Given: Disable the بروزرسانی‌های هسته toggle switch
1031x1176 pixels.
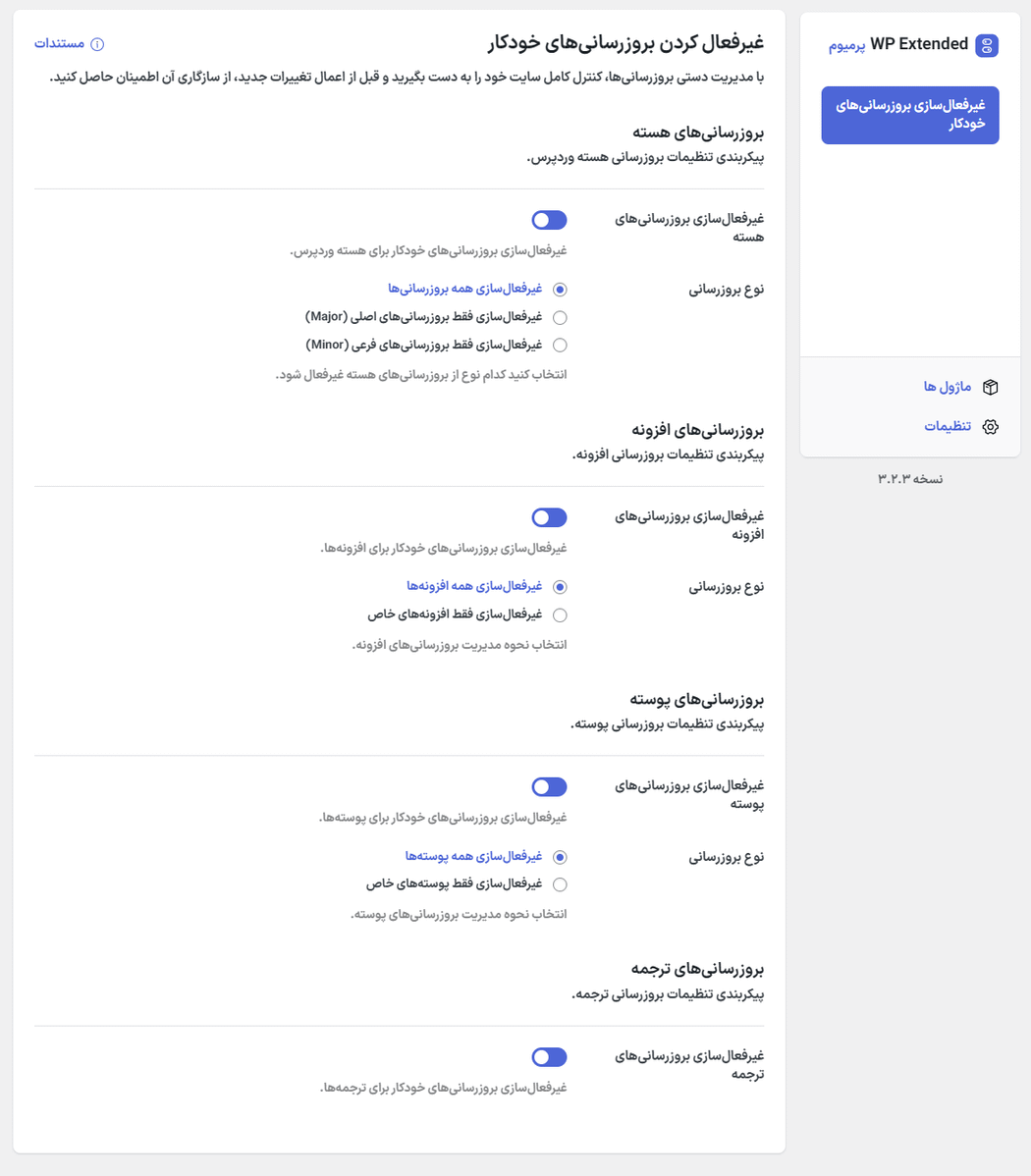Looking at the screenshot, I should coord(549,219).
